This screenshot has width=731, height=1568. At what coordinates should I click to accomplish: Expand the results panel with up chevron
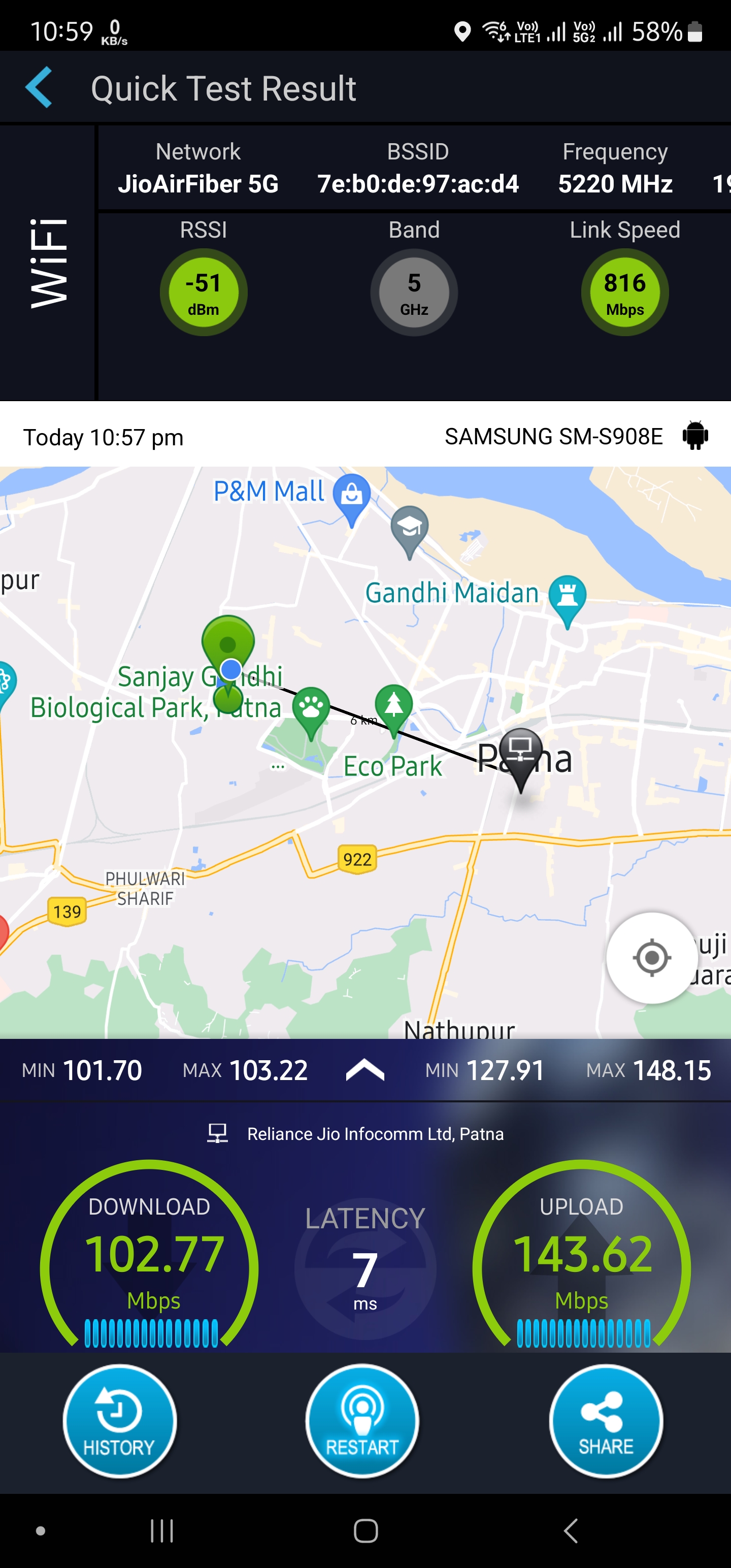click(364, 1069)
